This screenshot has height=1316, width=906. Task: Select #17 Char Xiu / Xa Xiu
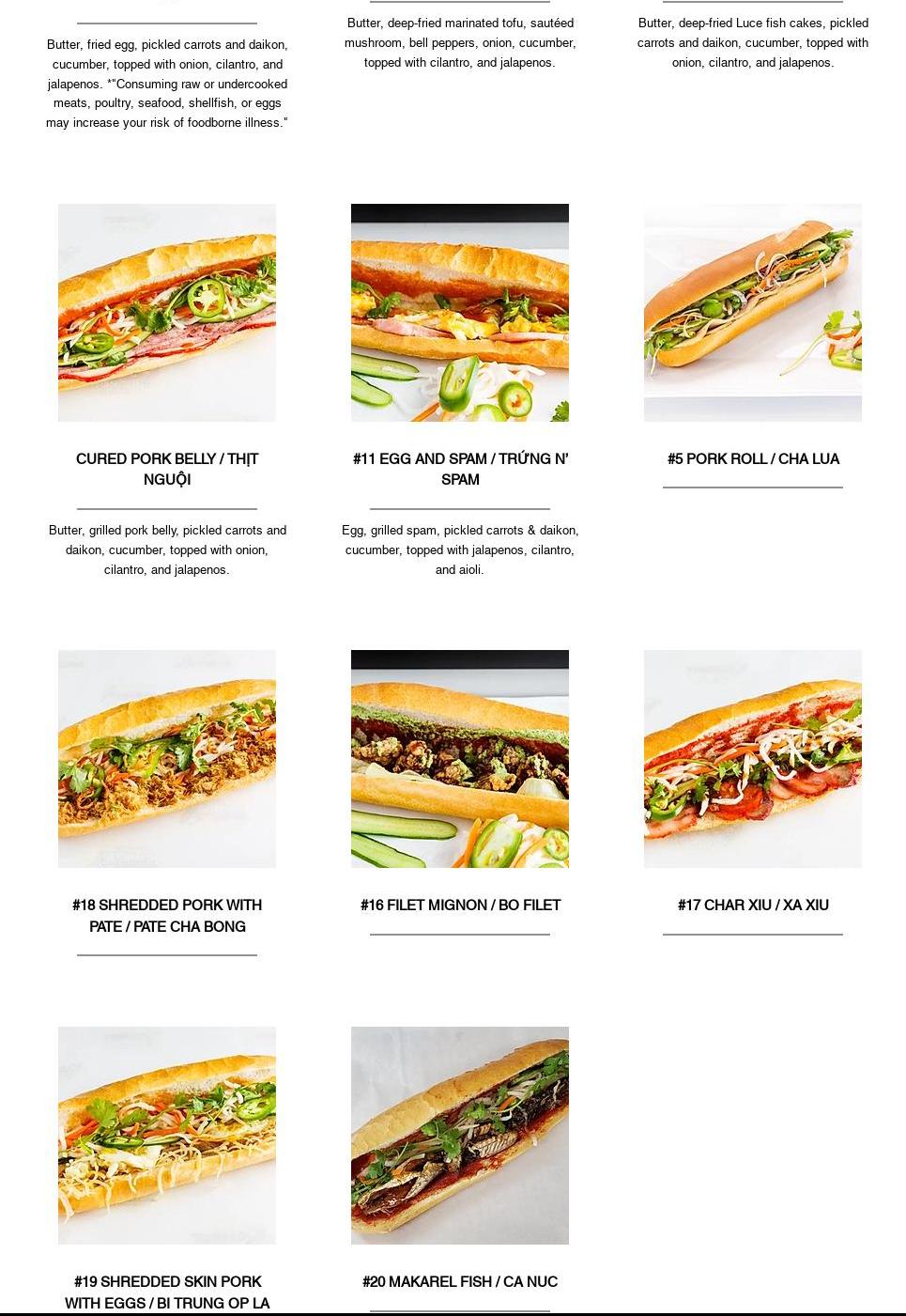tap(753, 759)
